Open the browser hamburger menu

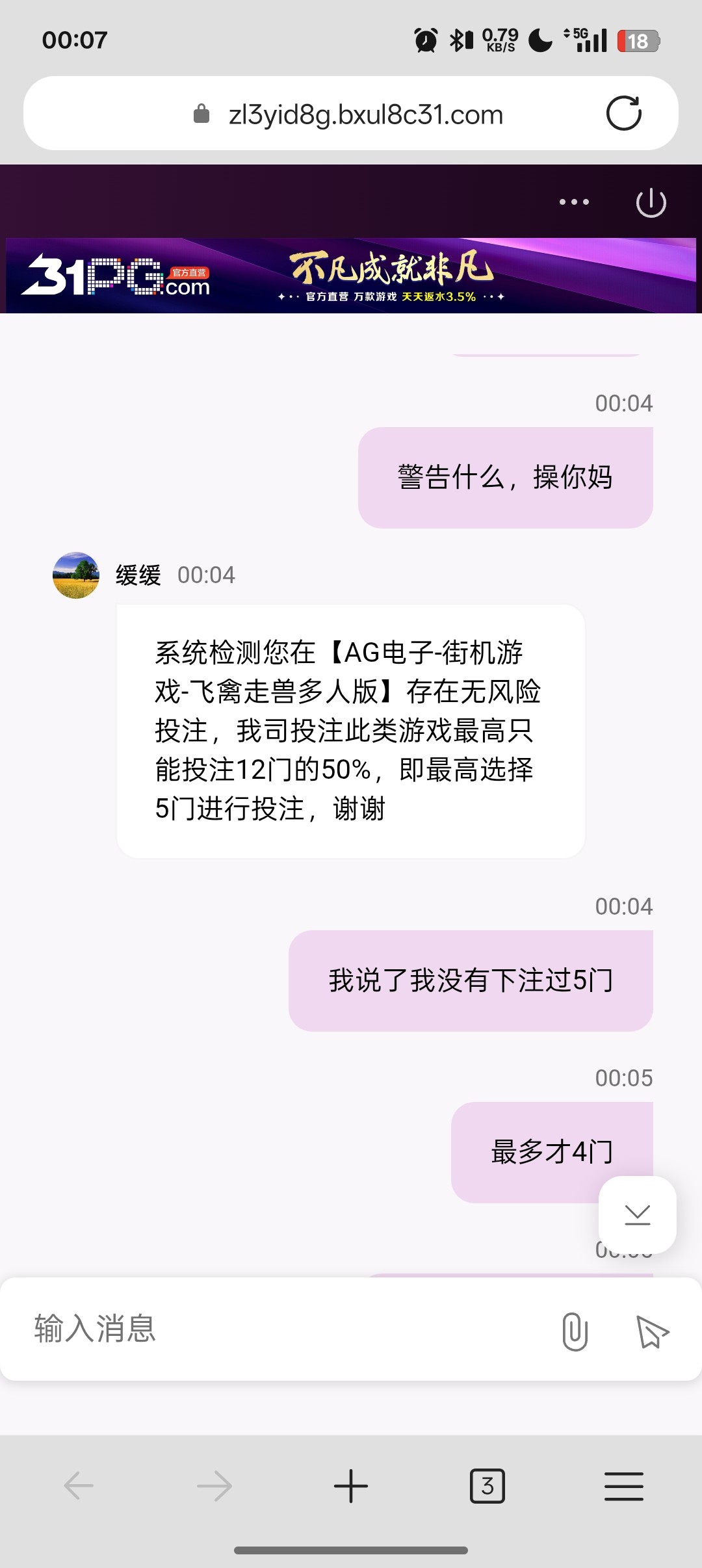(x=623, y=1486)
